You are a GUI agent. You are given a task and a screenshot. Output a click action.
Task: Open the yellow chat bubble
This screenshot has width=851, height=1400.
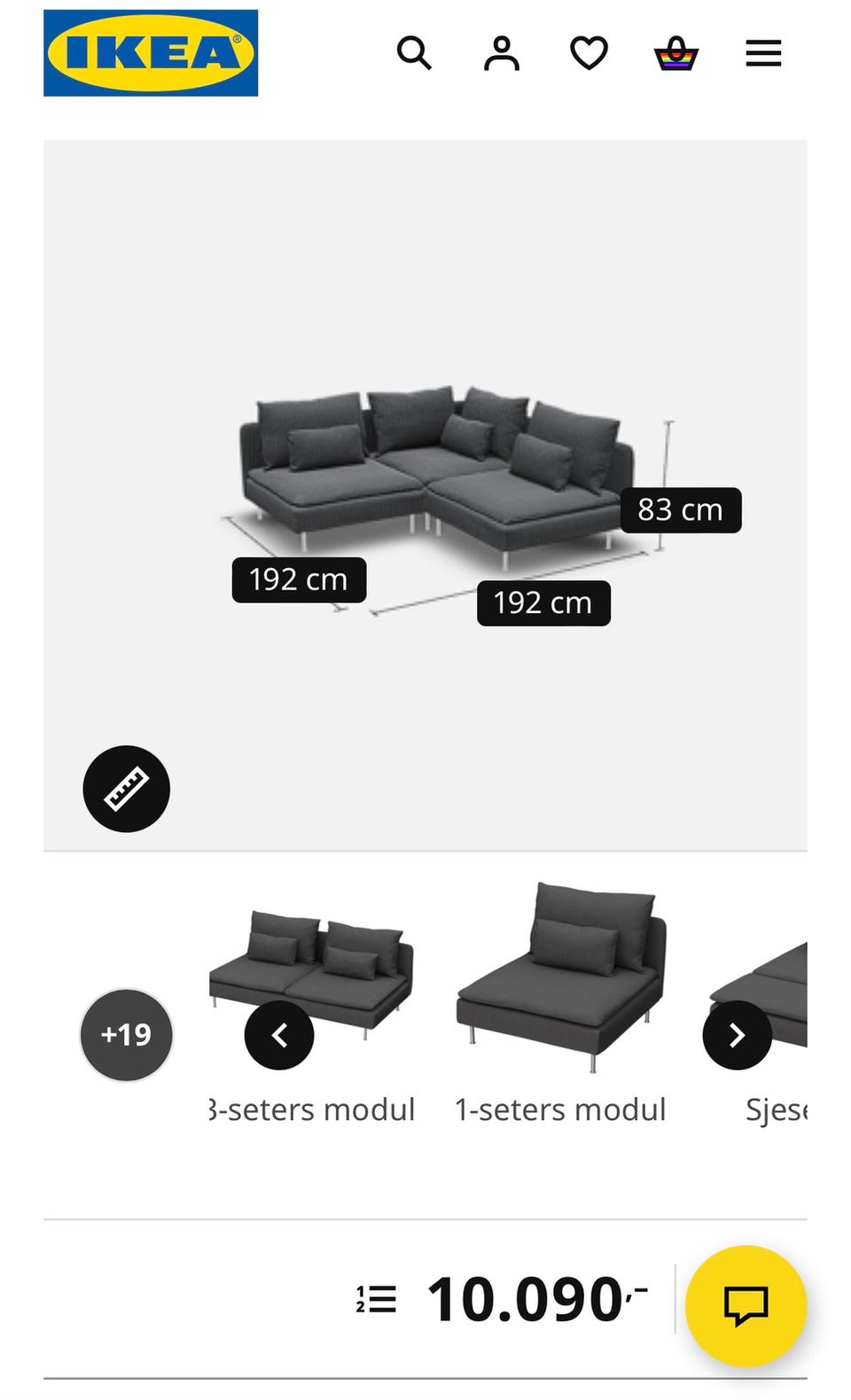click(x=746, y=1306)
